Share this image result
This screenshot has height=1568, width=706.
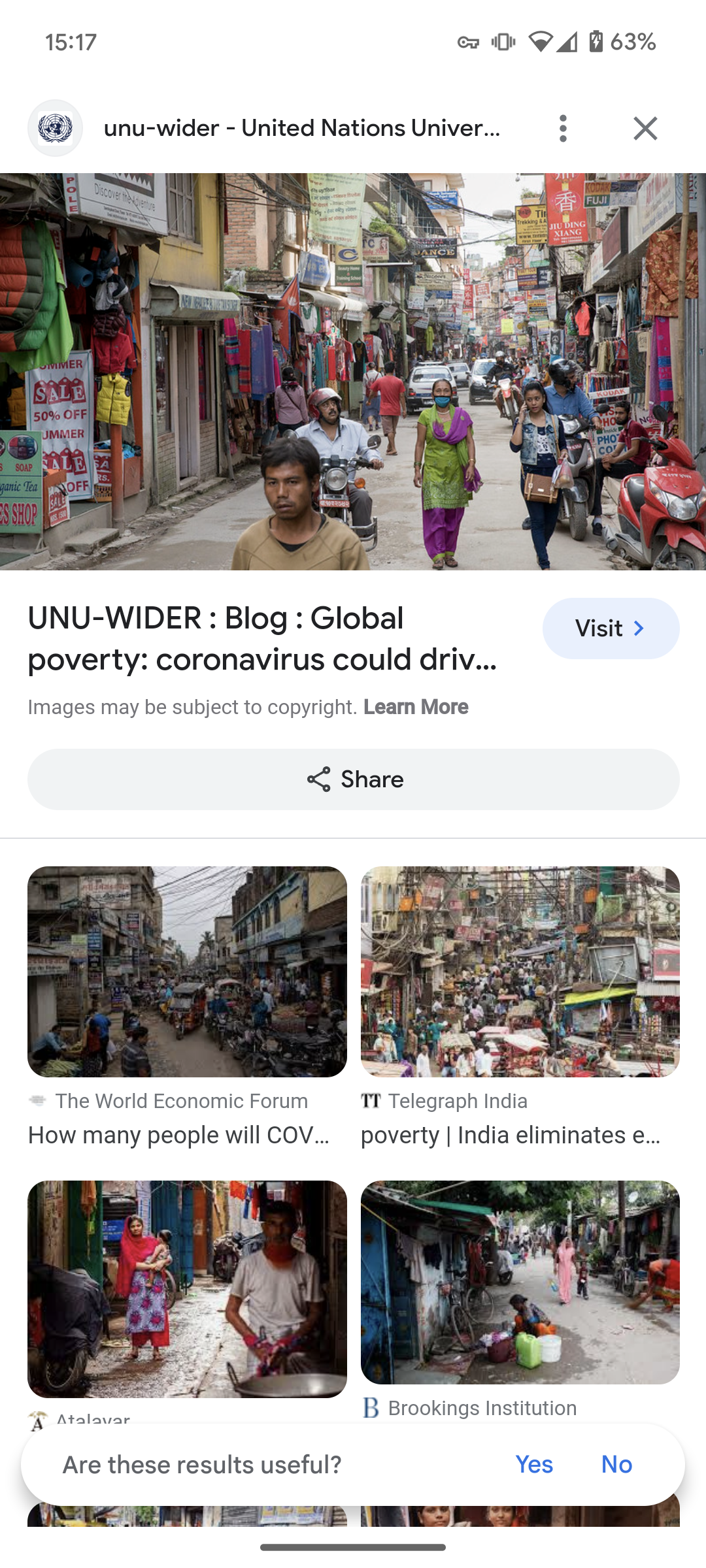pyautogui.click(x=353, y=779)
